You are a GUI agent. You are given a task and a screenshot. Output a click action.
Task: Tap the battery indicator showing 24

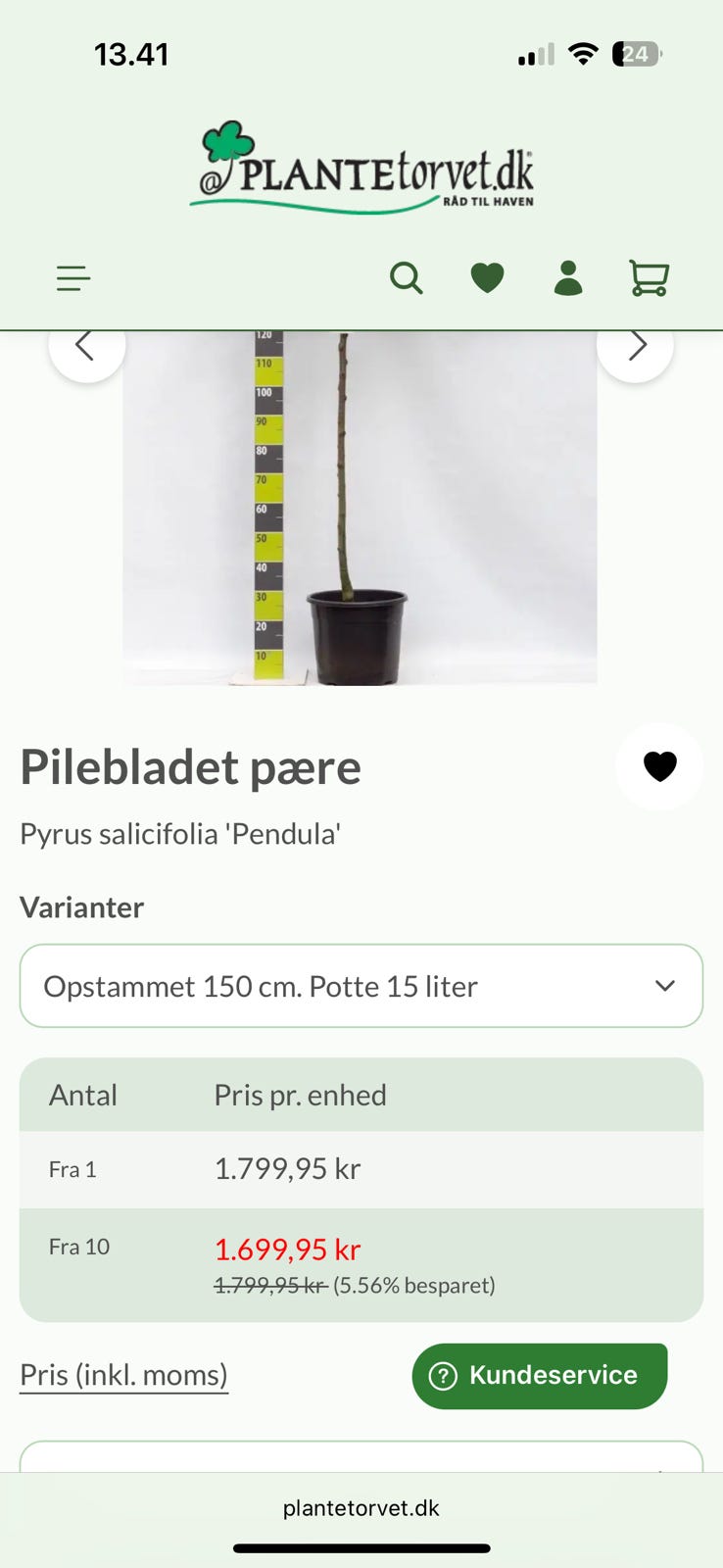637,55
